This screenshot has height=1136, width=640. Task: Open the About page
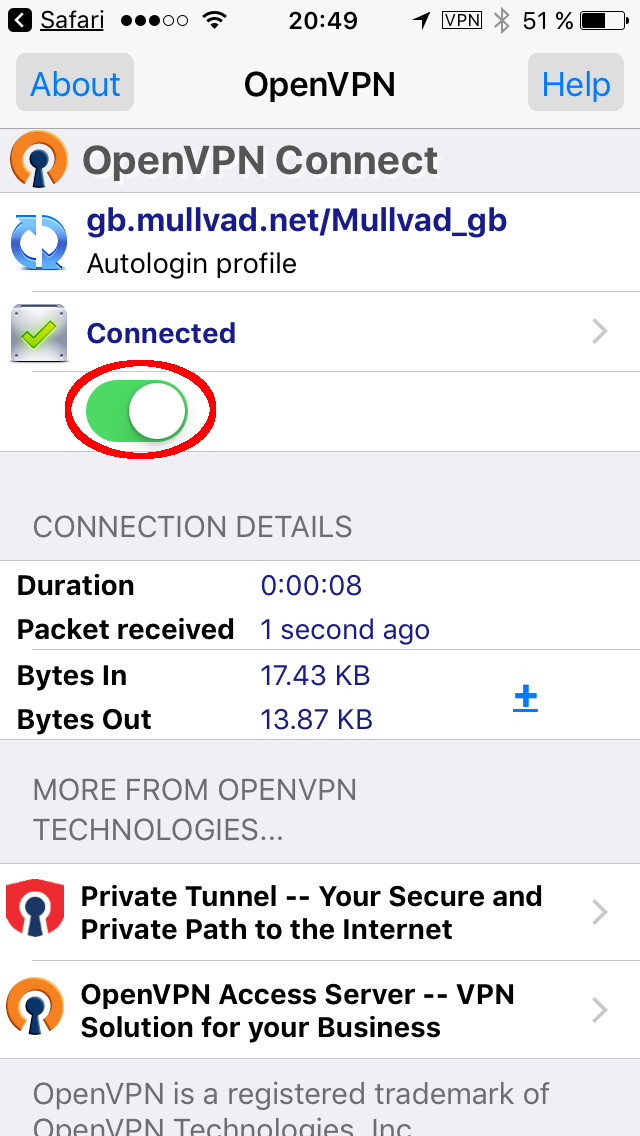(75, 83)
